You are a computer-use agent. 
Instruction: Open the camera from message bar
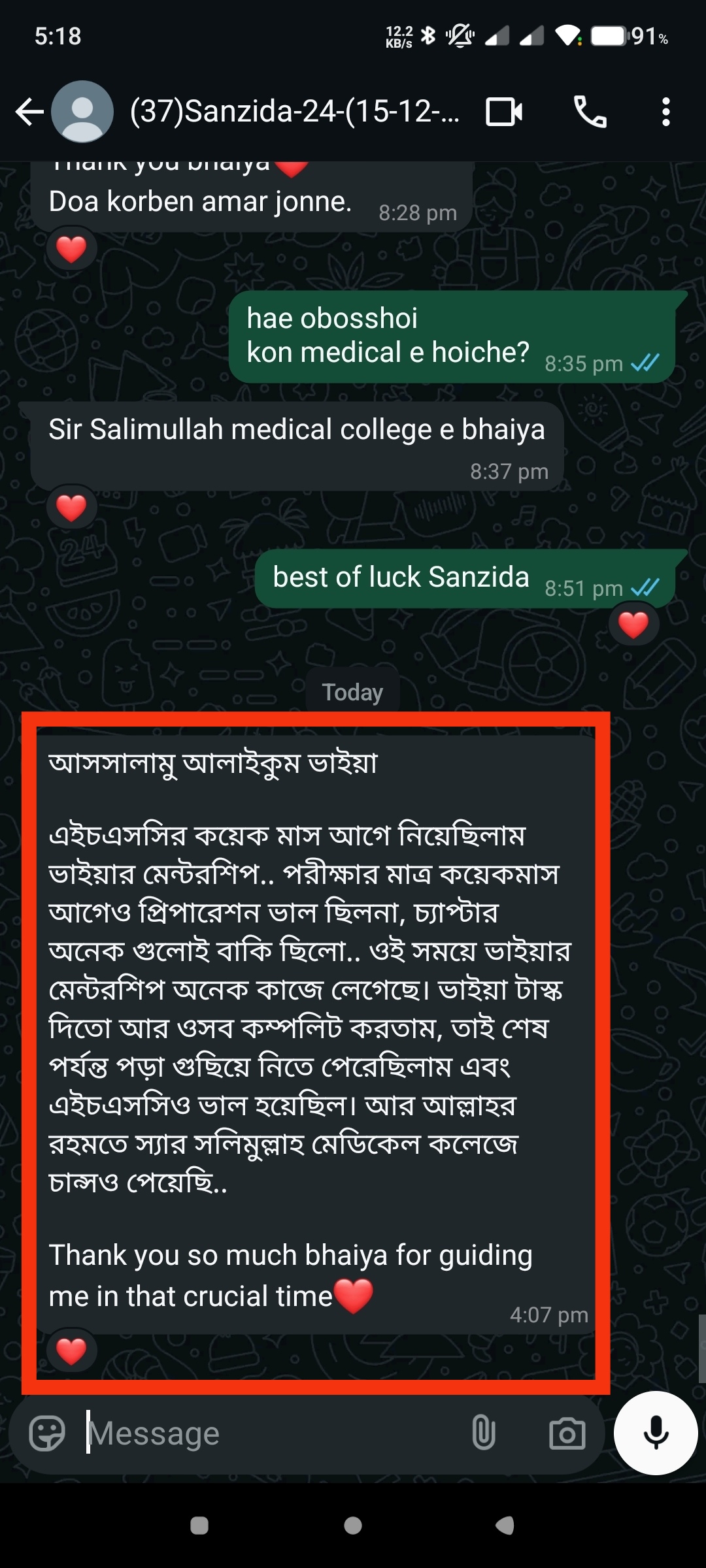point(567,1433)
